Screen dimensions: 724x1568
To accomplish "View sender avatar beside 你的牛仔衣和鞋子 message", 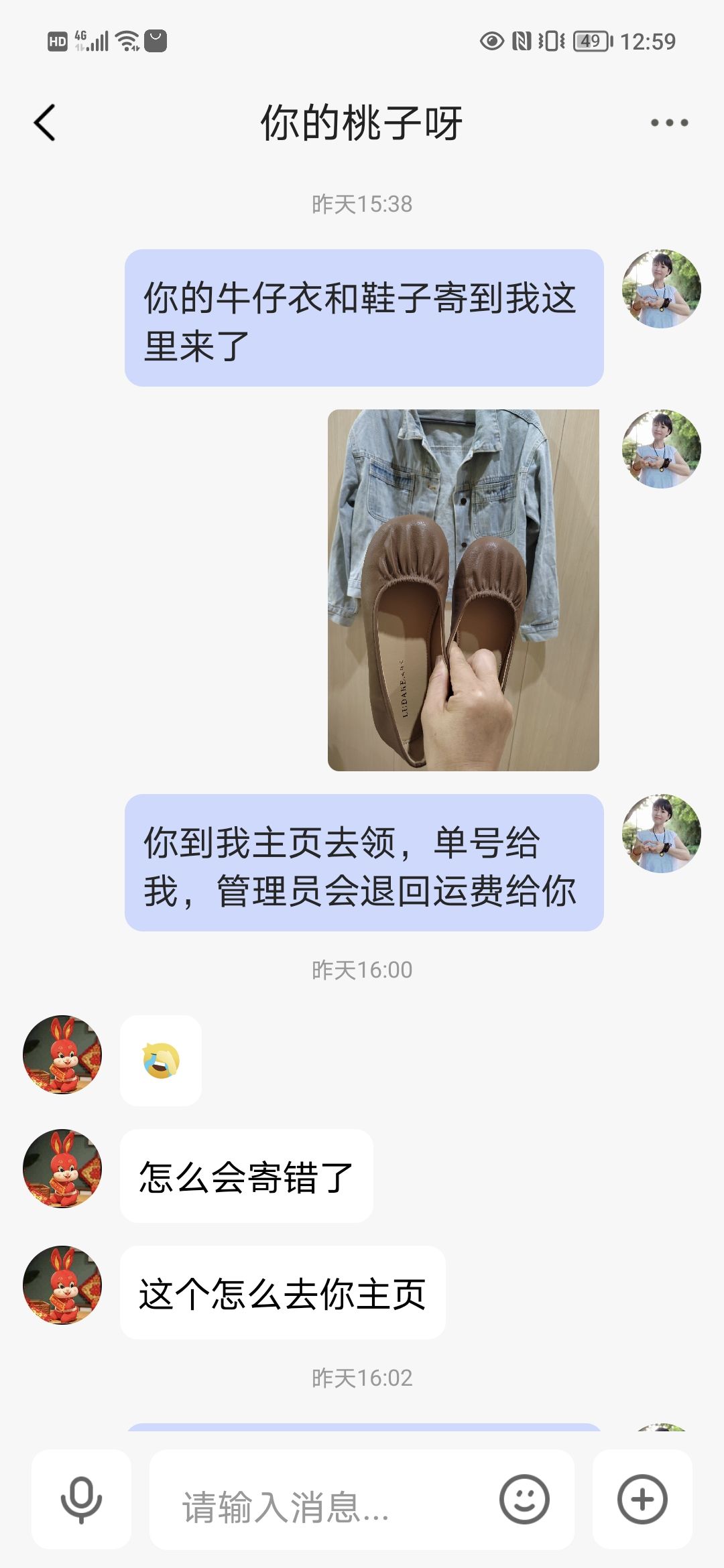I will click(x=661, y=289).
